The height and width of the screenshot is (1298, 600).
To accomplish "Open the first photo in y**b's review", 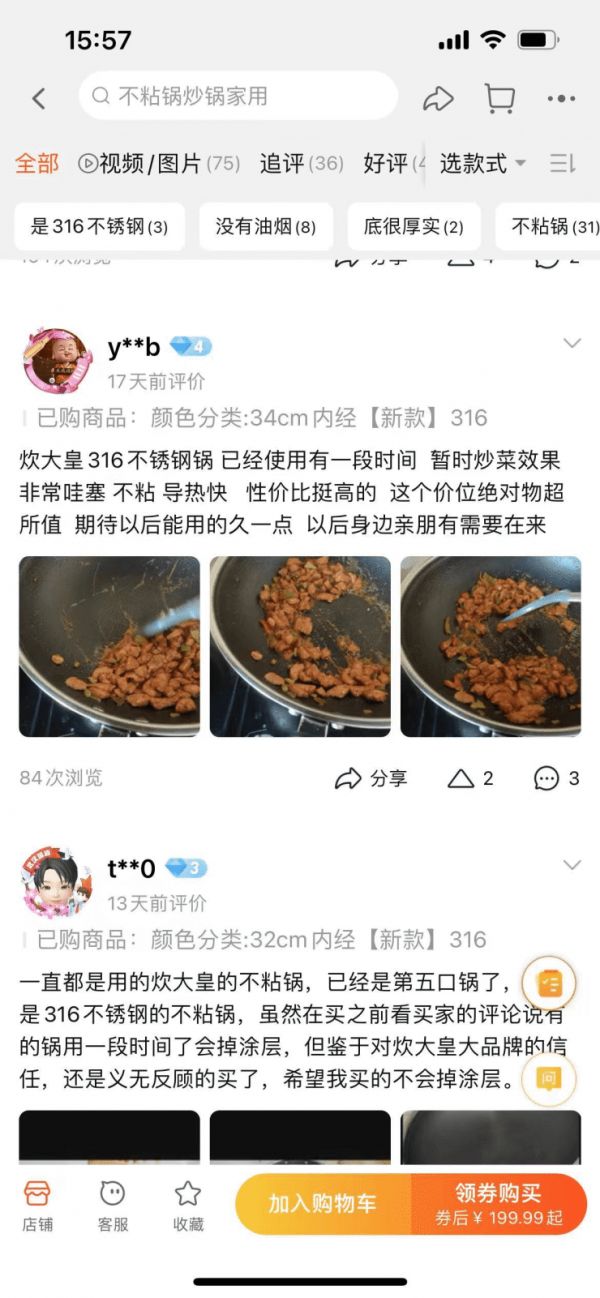I will 109,647.
